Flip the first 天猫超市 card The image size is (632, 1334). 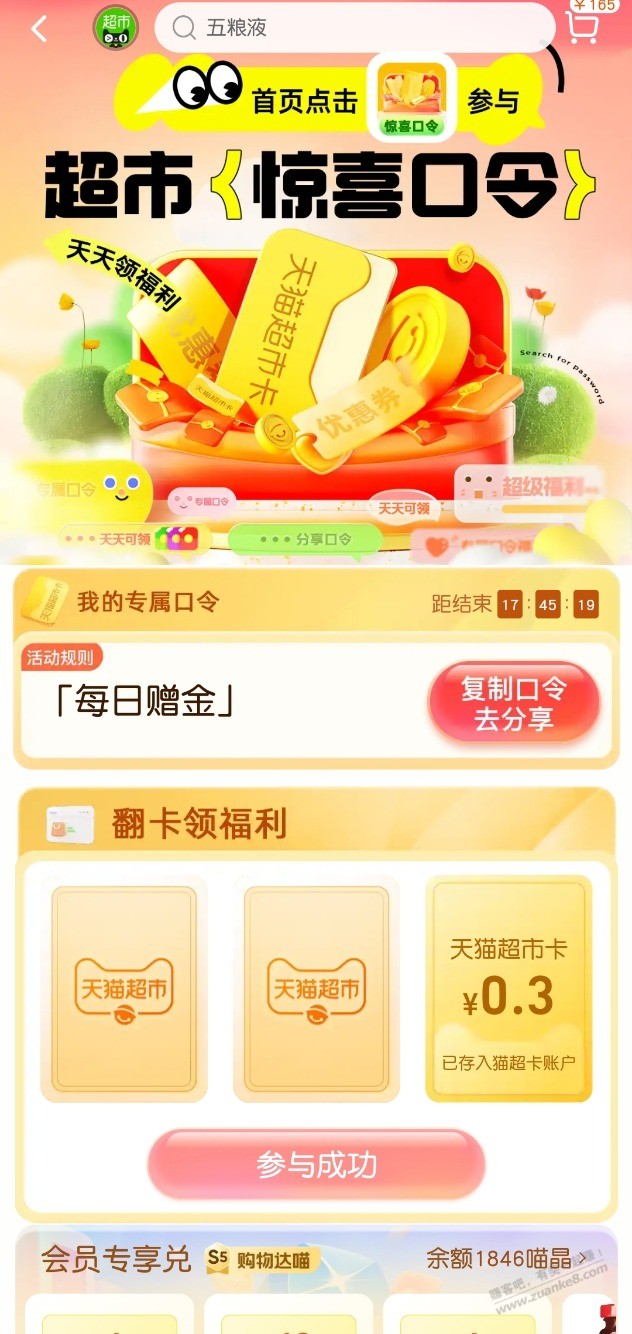coord(123,988)
